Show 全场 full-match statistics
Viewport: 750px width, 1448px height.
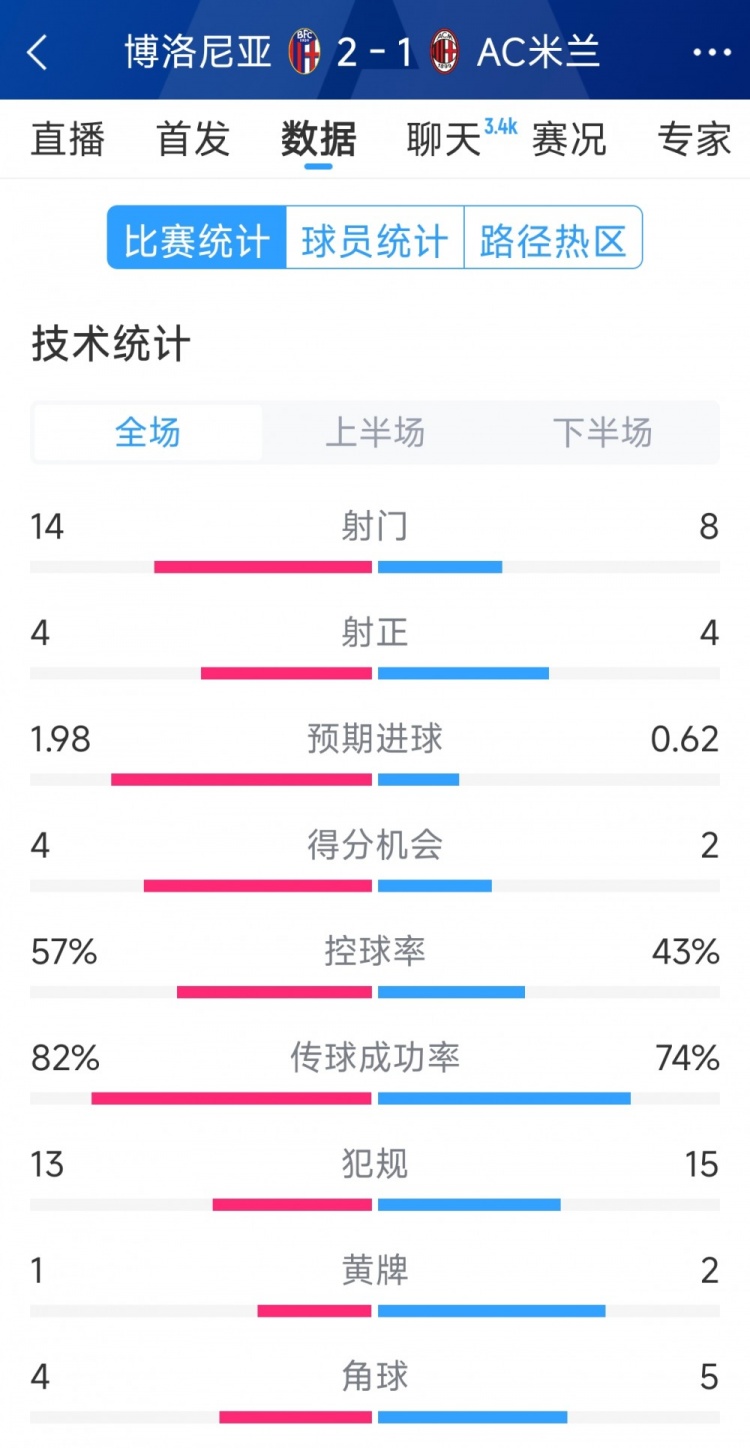point(146,432)
